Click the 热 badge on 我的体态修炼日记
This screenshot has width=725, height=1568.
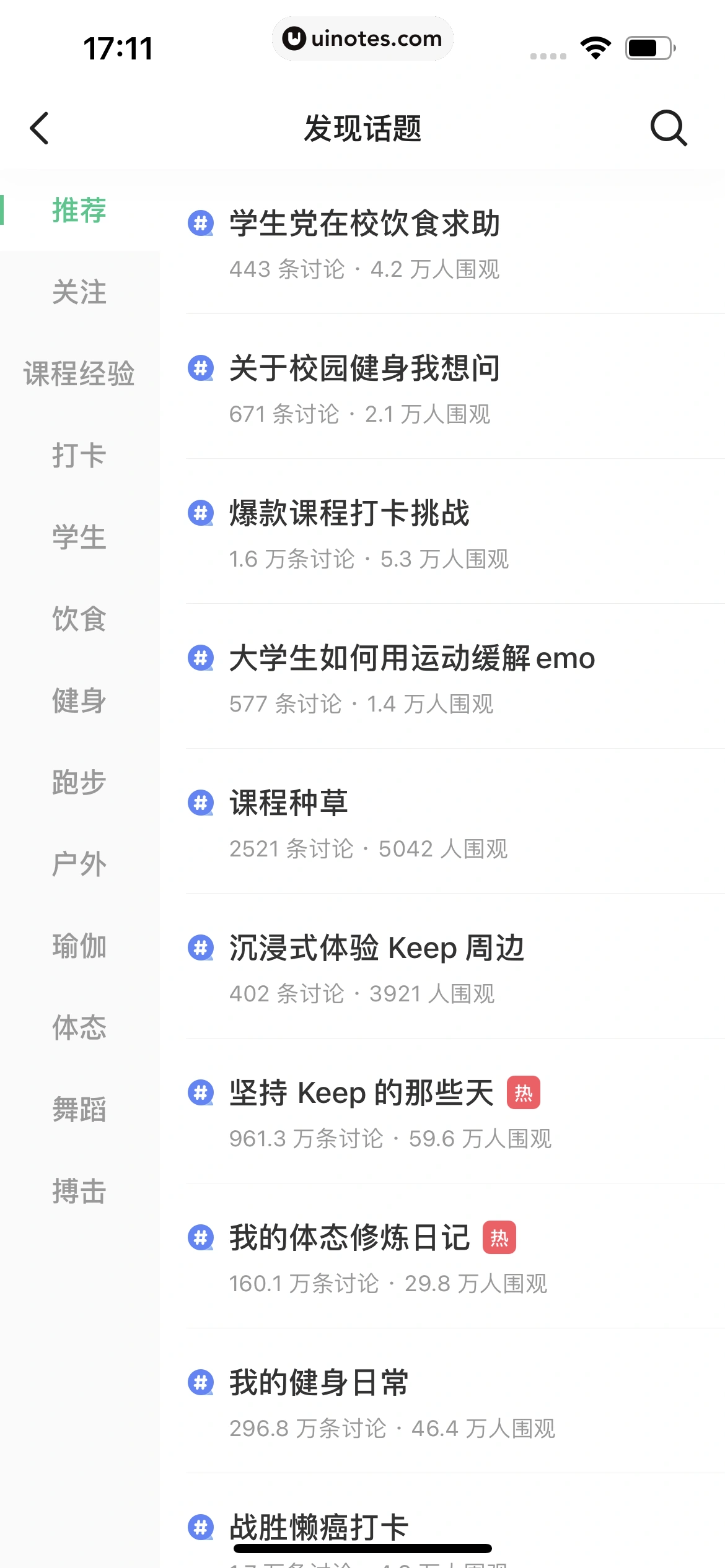499,1237
